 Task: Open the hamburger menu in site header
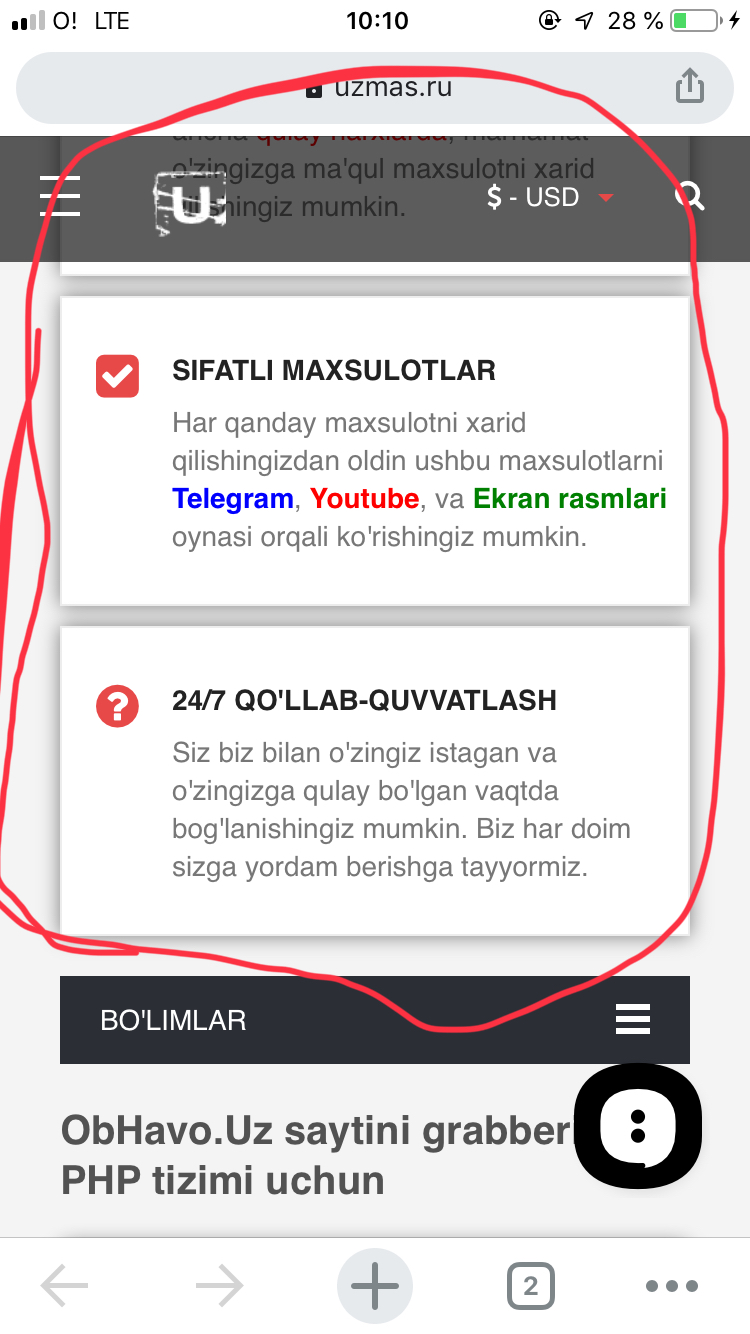(x=60, y=196)
